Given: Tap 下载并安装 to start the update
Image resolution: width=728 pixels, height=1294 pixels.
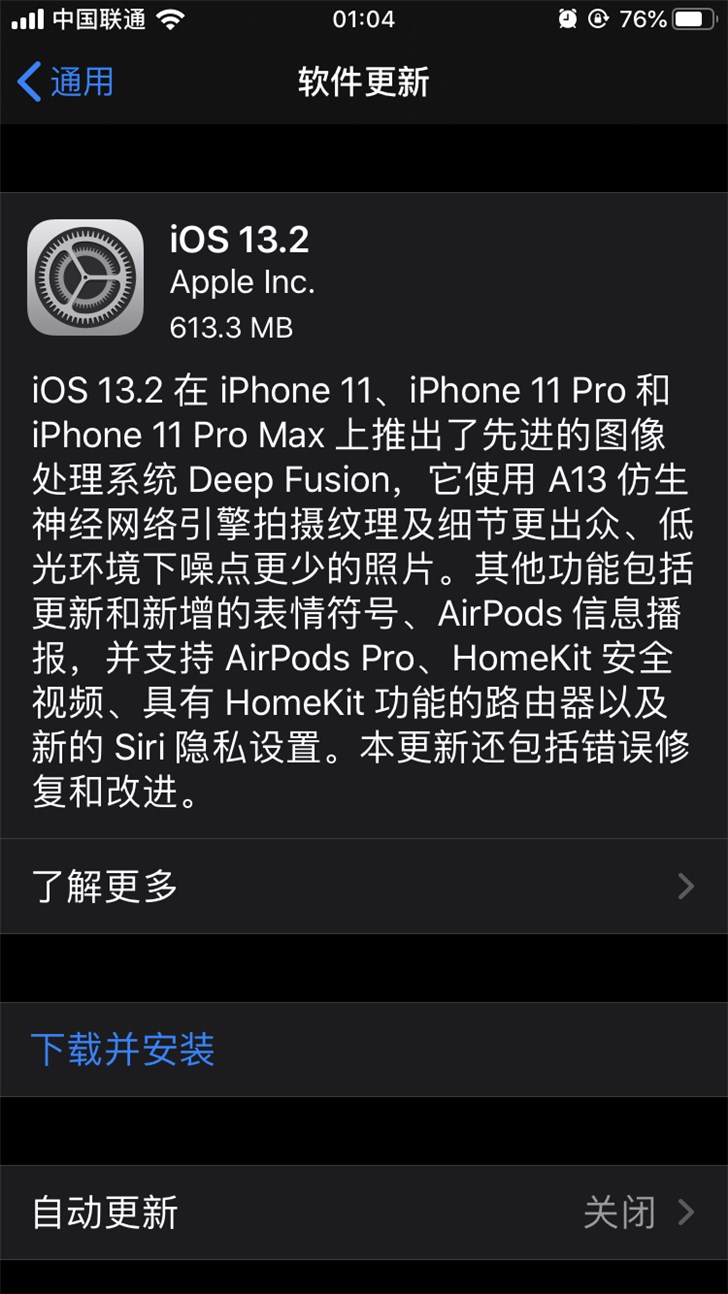Looking at the screenshot, I should pyautogui.click(x=123, y=1050).
